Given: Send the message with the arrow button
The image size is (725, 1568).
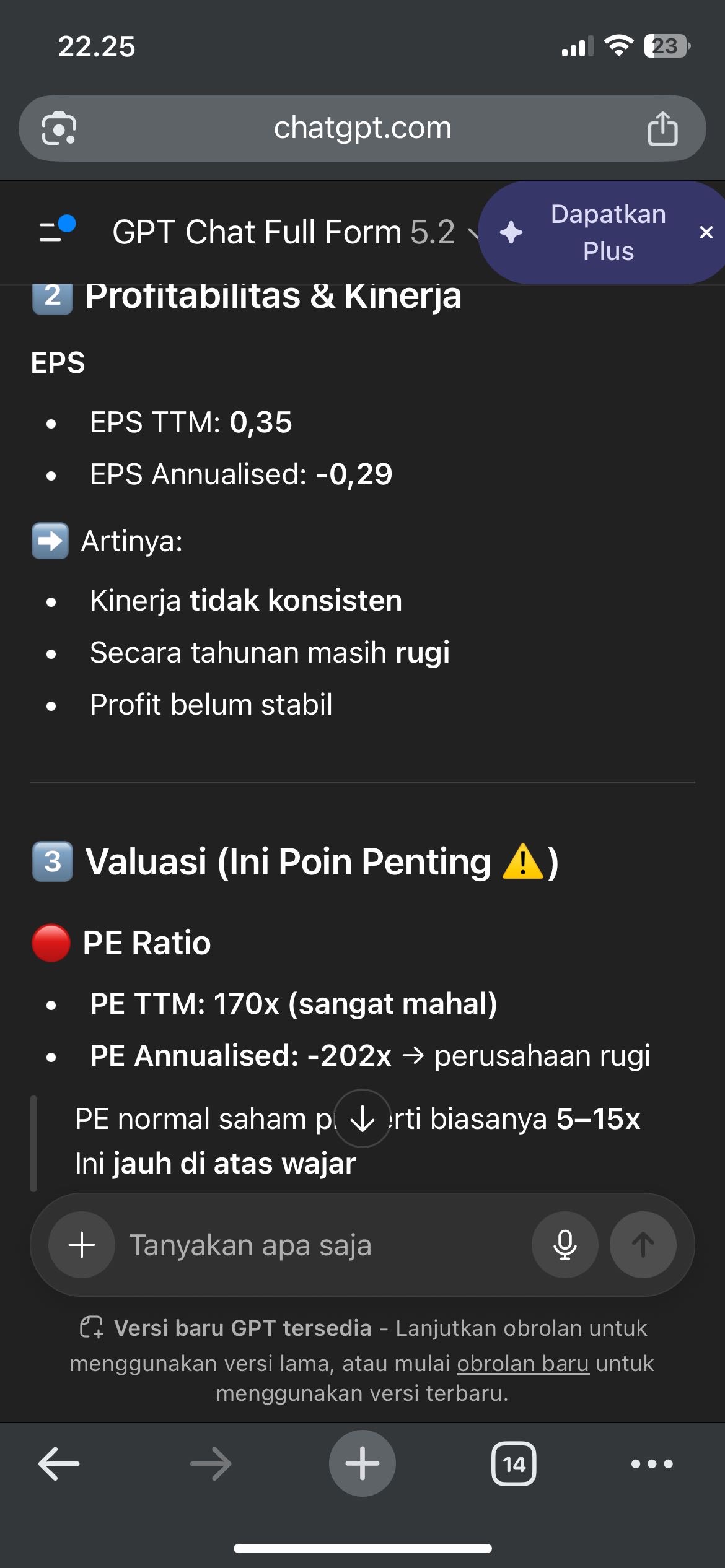Looking at the screenshot, I should [x=643, y=1244].
